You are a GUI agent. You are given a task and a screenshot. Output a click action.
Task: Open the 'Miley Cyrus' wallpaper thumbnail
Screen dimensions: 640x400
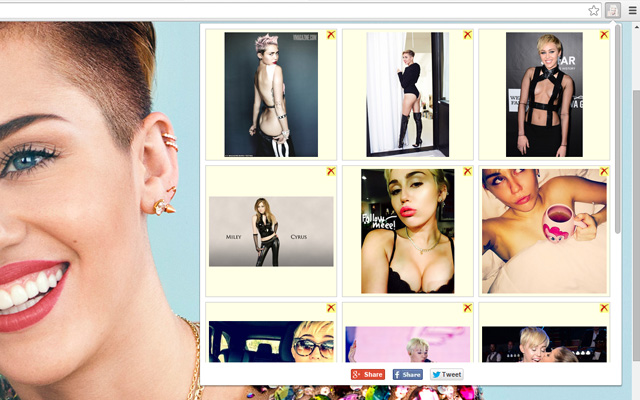(271, 231)
